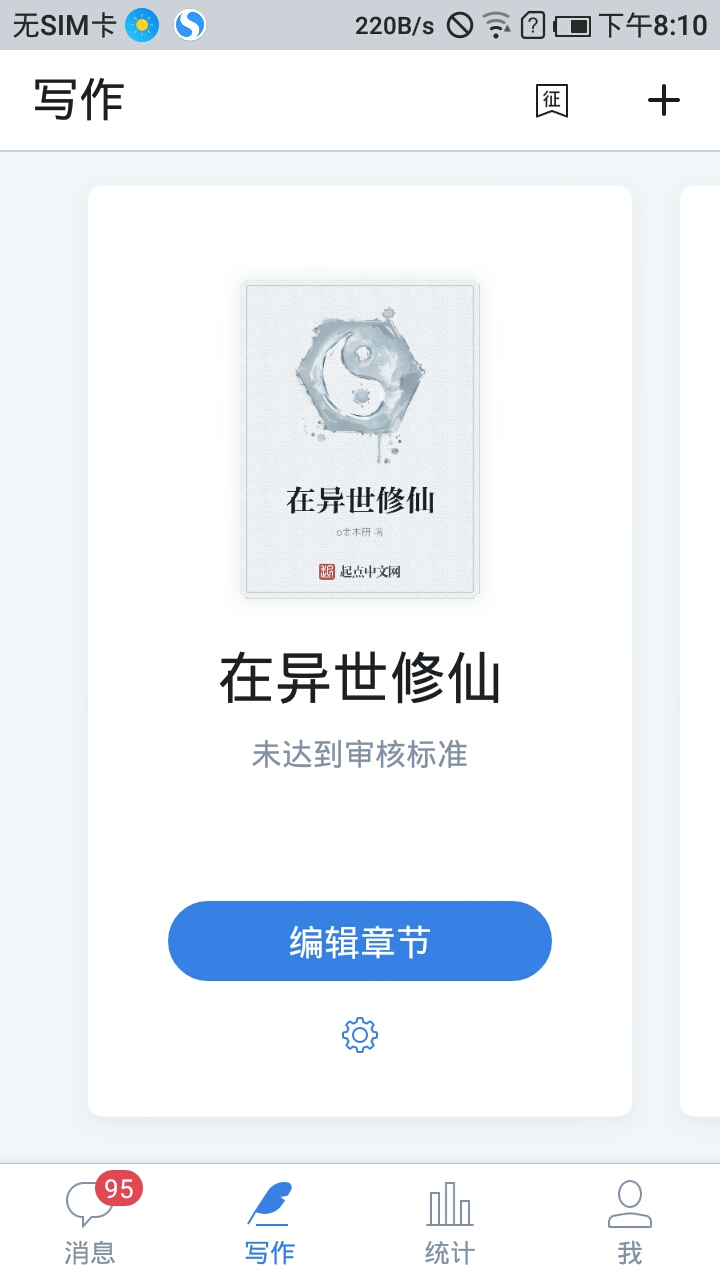Image resolution: width=720 pixels, height=1280 pixels.
Task: Switch to the 消息 tab
Action: pyautogui.click(x=90, y=1222)
